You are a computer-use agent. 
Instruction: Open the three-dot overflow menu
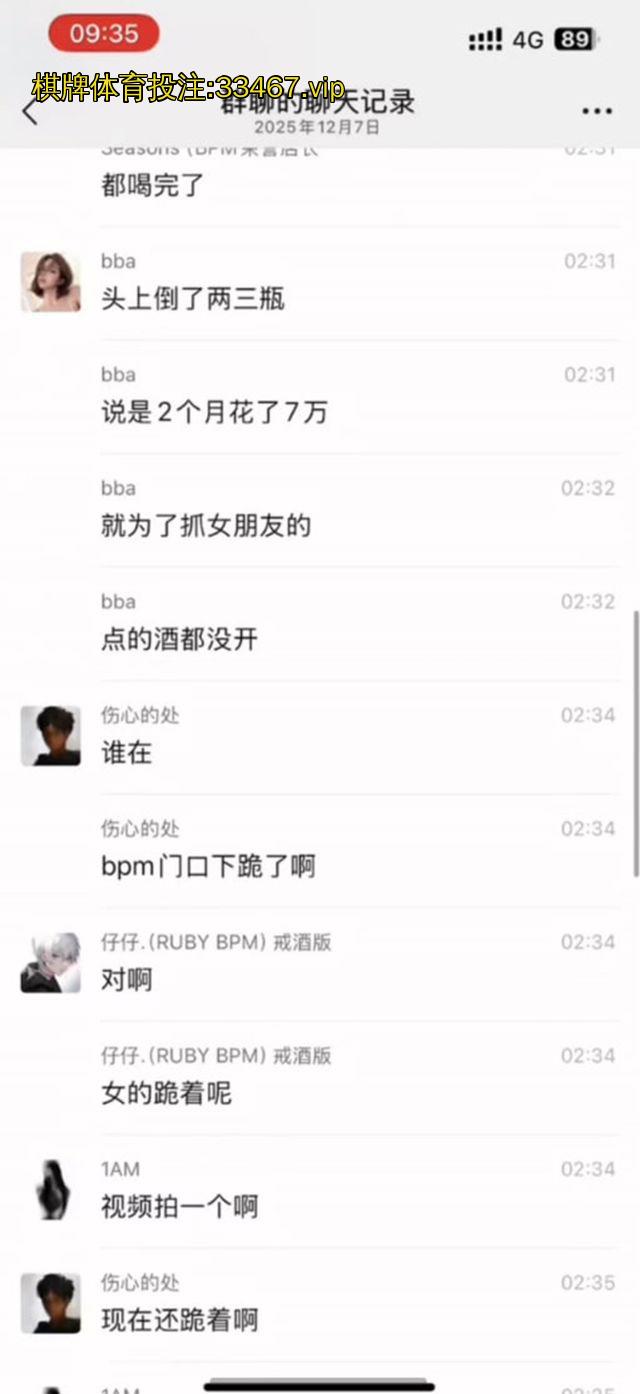597,111
